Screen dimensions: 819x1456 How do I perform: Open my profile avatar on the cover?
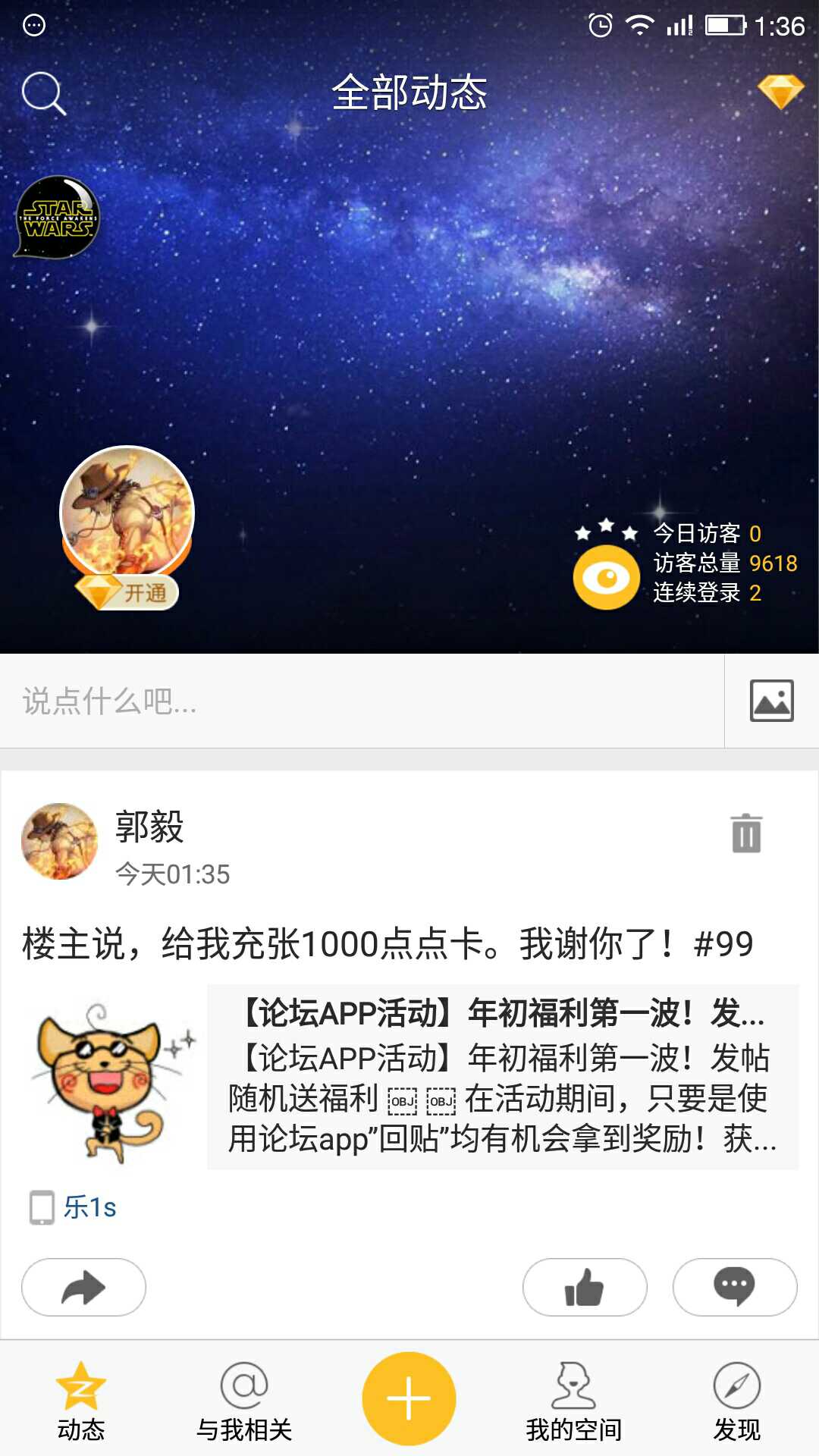coord(127,510)
